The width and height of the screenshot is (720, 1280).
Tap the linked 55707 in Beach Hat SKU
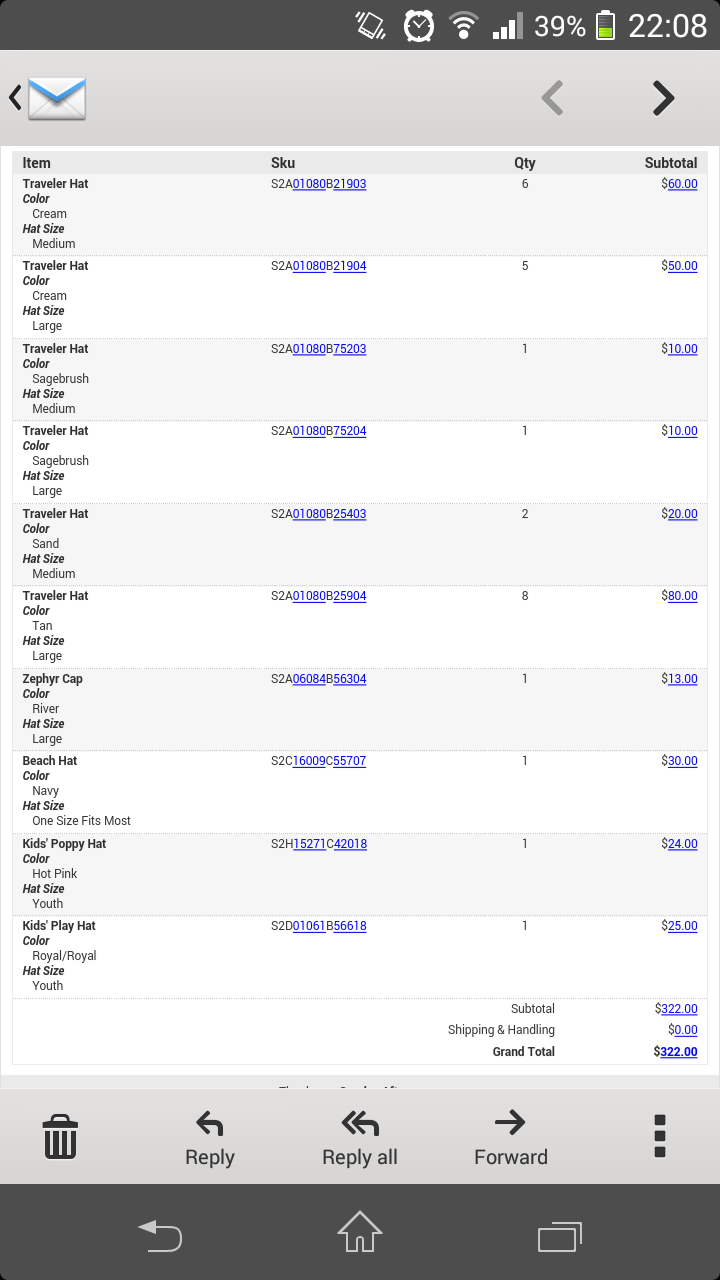coord(350,761)
